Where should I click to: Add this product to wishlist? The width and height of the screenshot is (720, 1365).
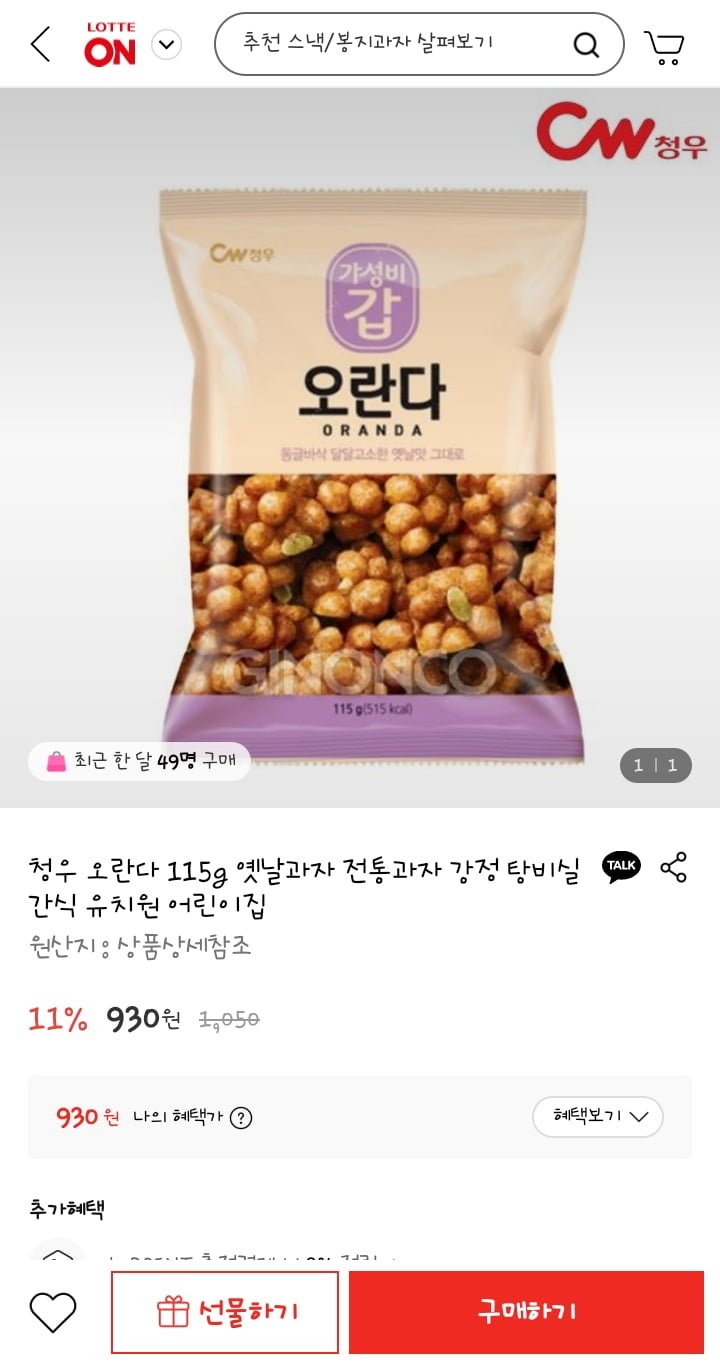tap(52, 1312)
